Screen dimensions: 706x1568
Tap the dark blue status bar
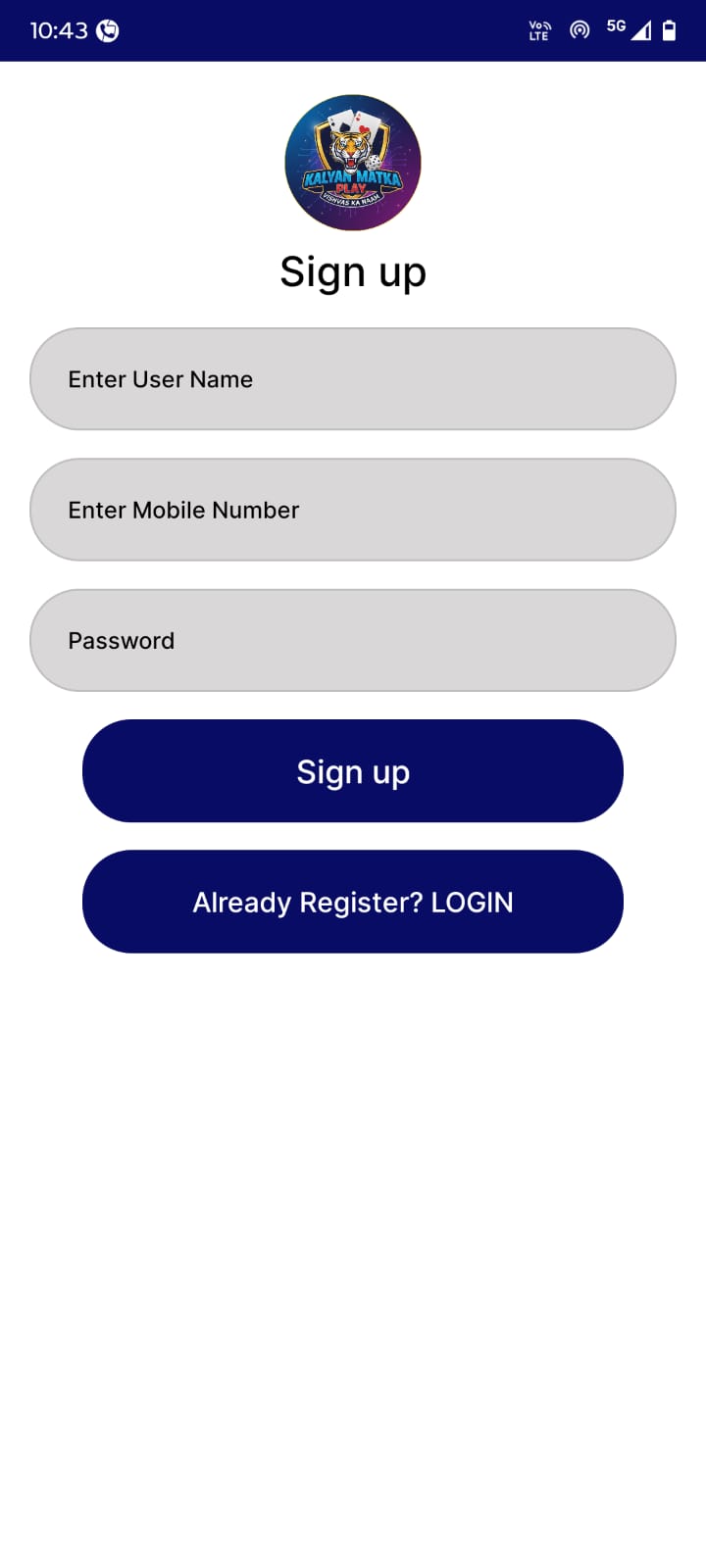click(x=353, y=30)
